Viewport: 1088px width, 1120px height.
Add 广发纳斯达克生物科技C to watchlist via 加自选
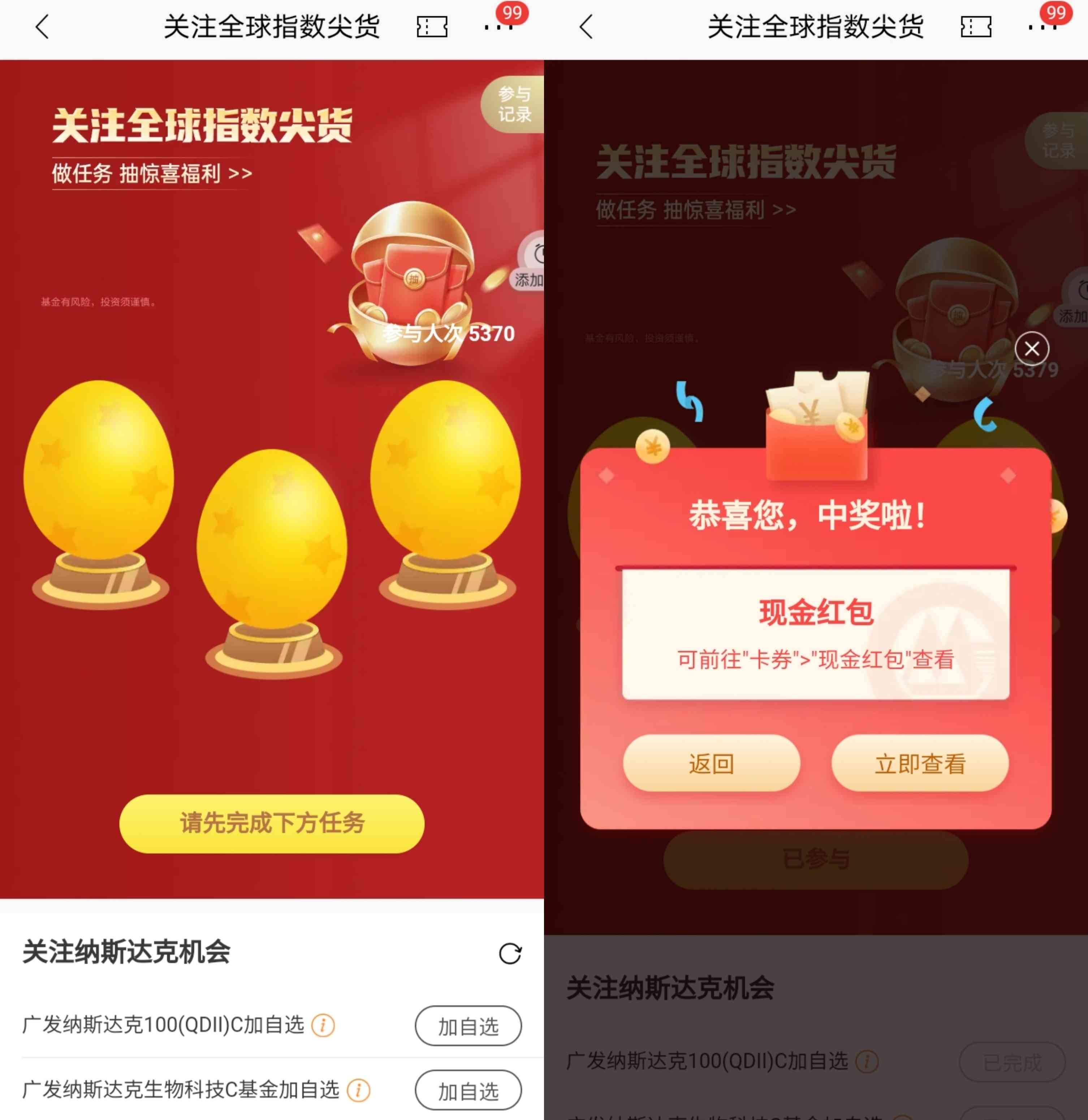coord(468,1091)
